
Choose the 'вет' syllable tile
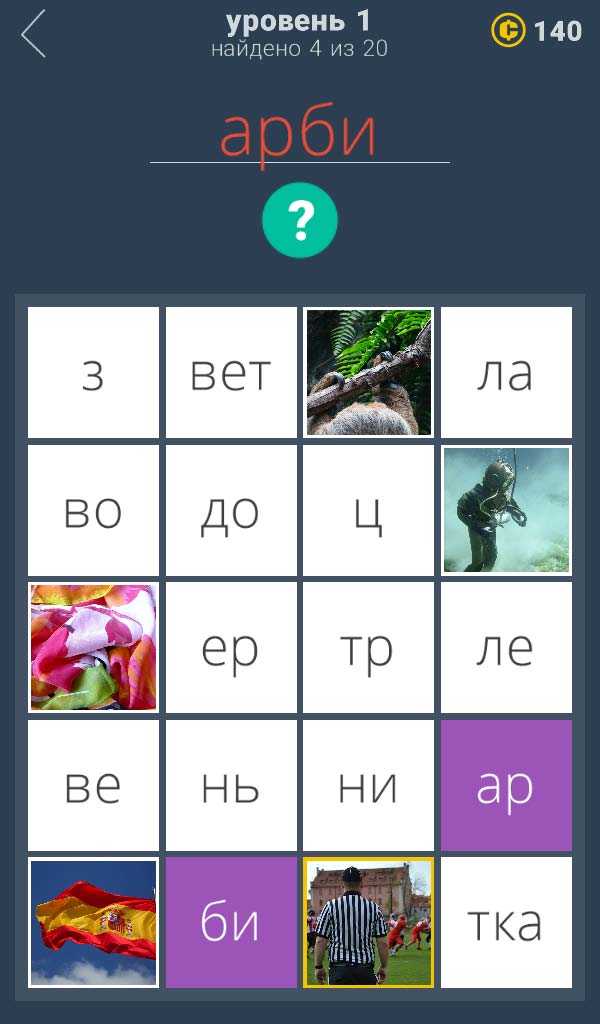click(x=231, y=372)
